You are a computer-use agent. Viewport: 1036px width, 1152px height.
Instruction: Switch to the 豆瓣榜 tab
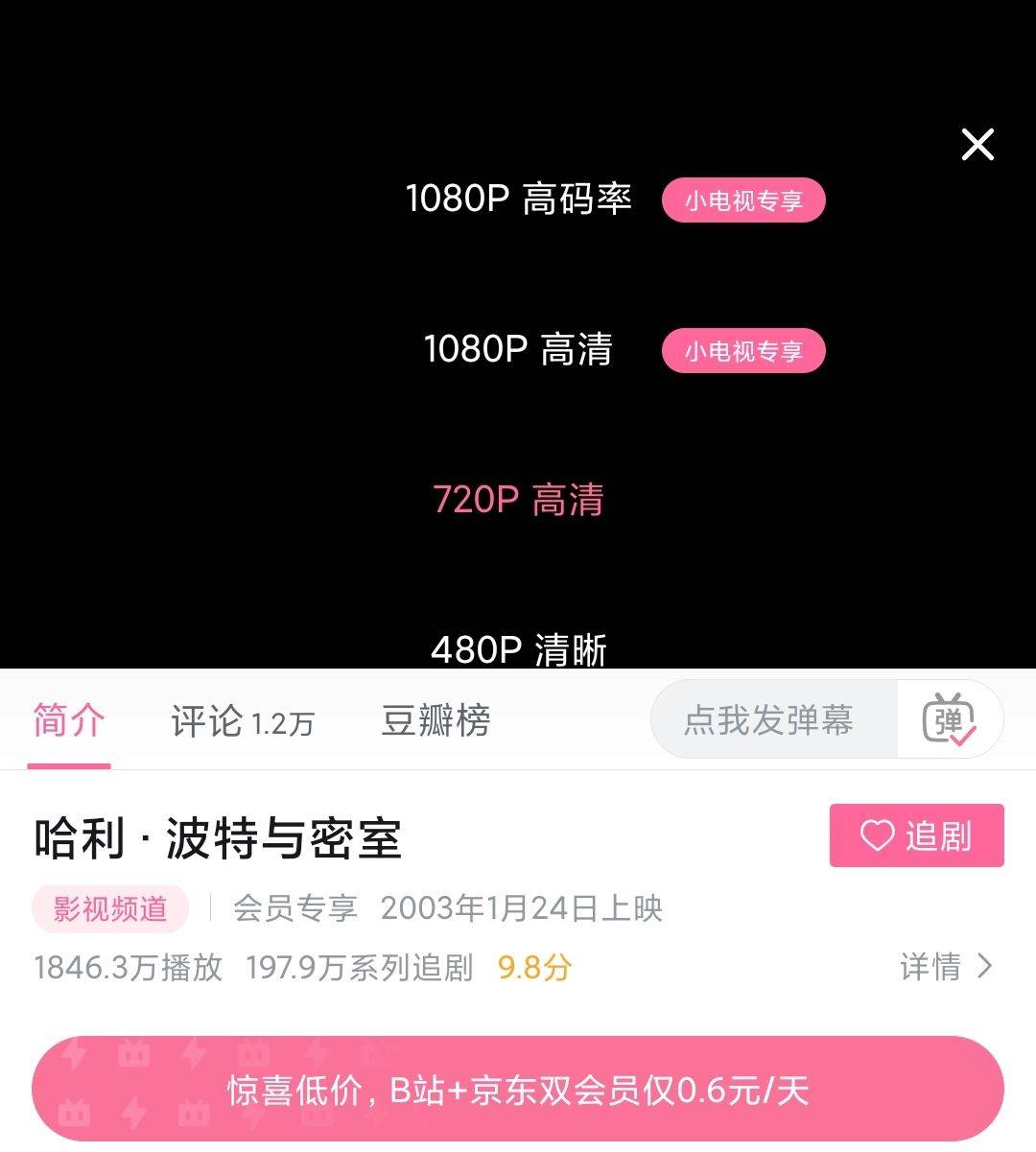coord(436,720)
